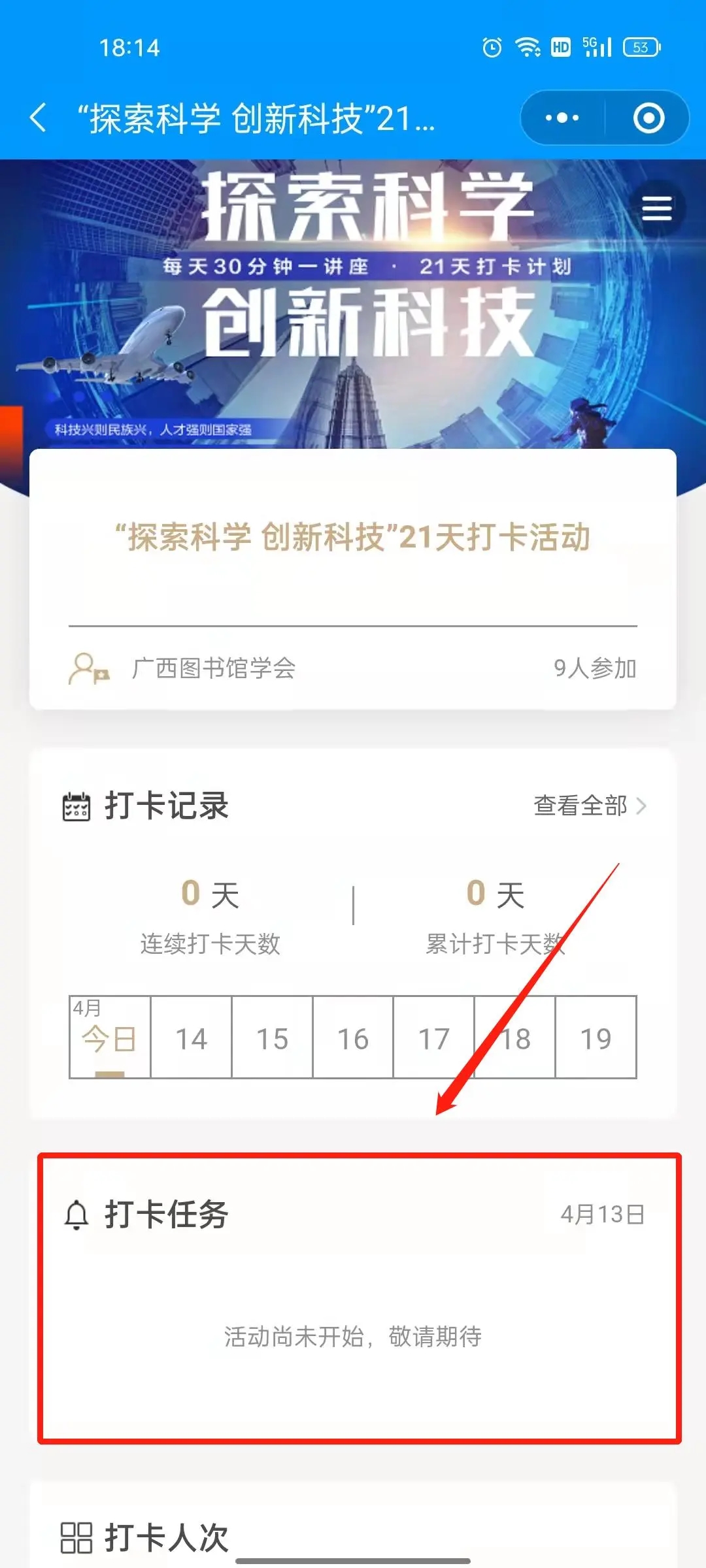The height and width of the screenshot is (1568, 706).
Task: Open the hamburger menu on the banner
Action: tap(656, 208)
